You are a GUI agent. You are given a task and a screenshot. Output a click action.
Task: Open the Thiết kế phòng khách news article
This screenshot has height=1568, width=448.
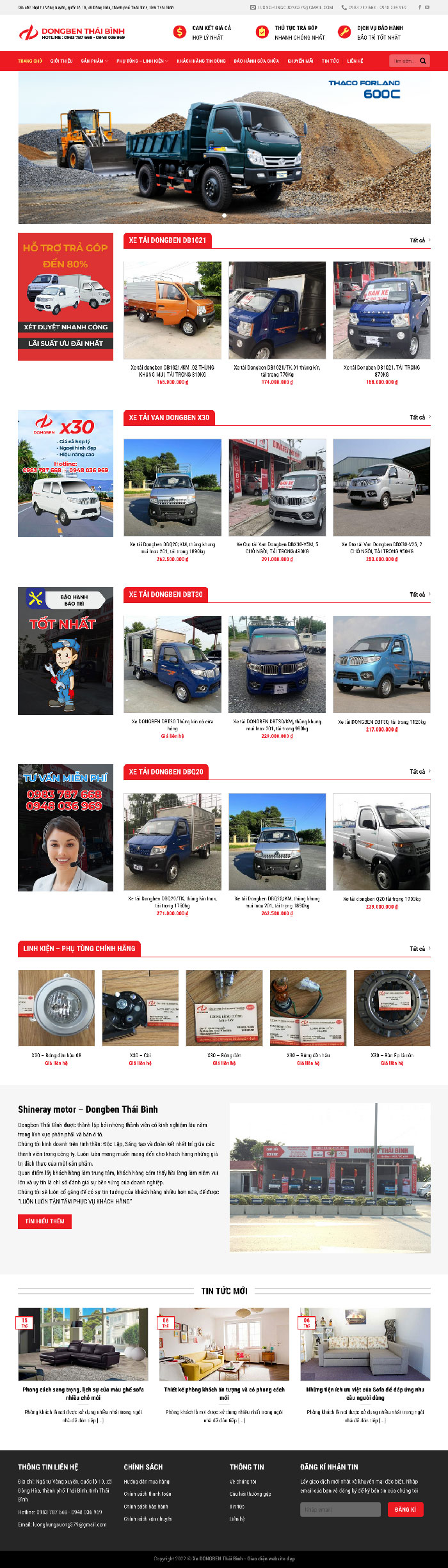(x=224, y=1392)
